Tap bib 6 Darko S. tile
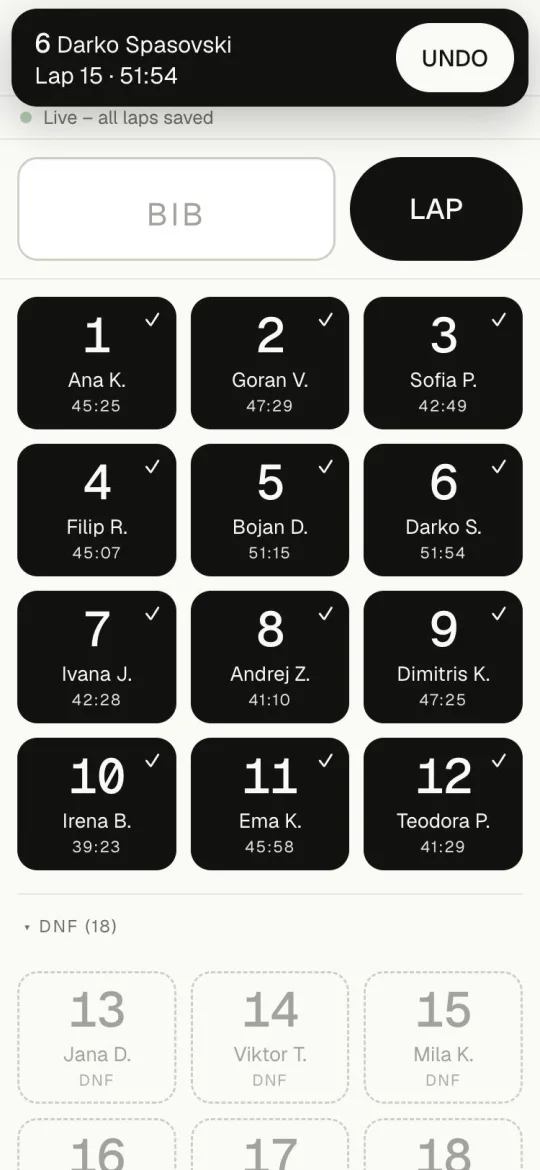 pos(443,510)
